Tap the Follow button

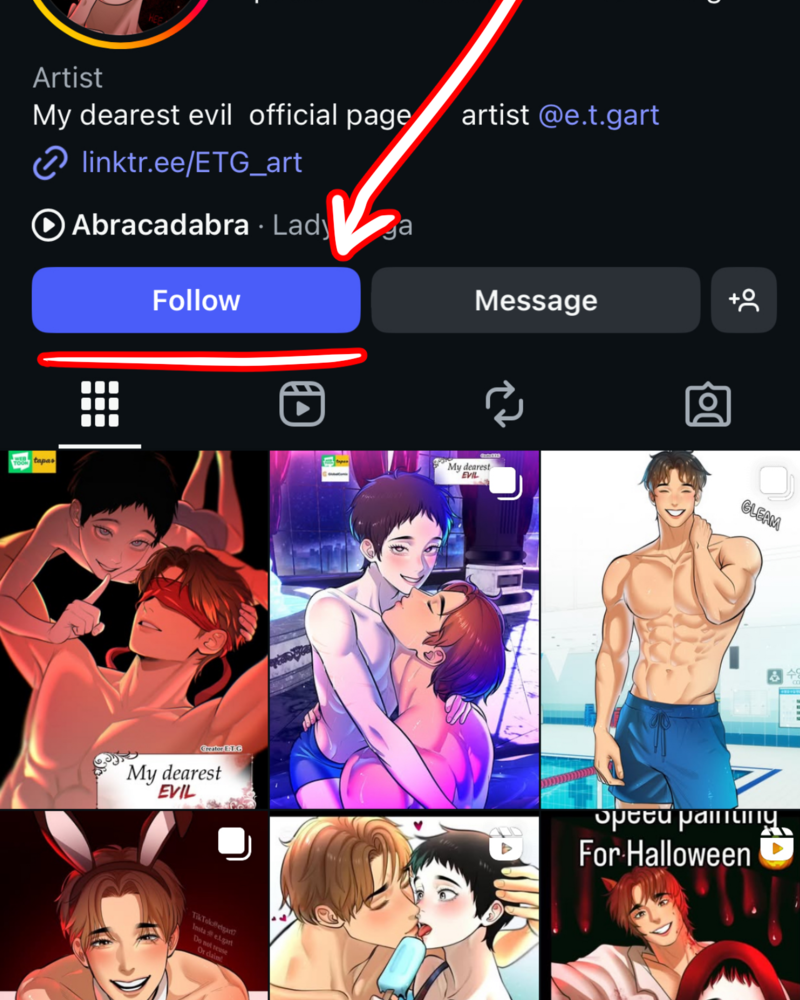click(x=195, y=300)
